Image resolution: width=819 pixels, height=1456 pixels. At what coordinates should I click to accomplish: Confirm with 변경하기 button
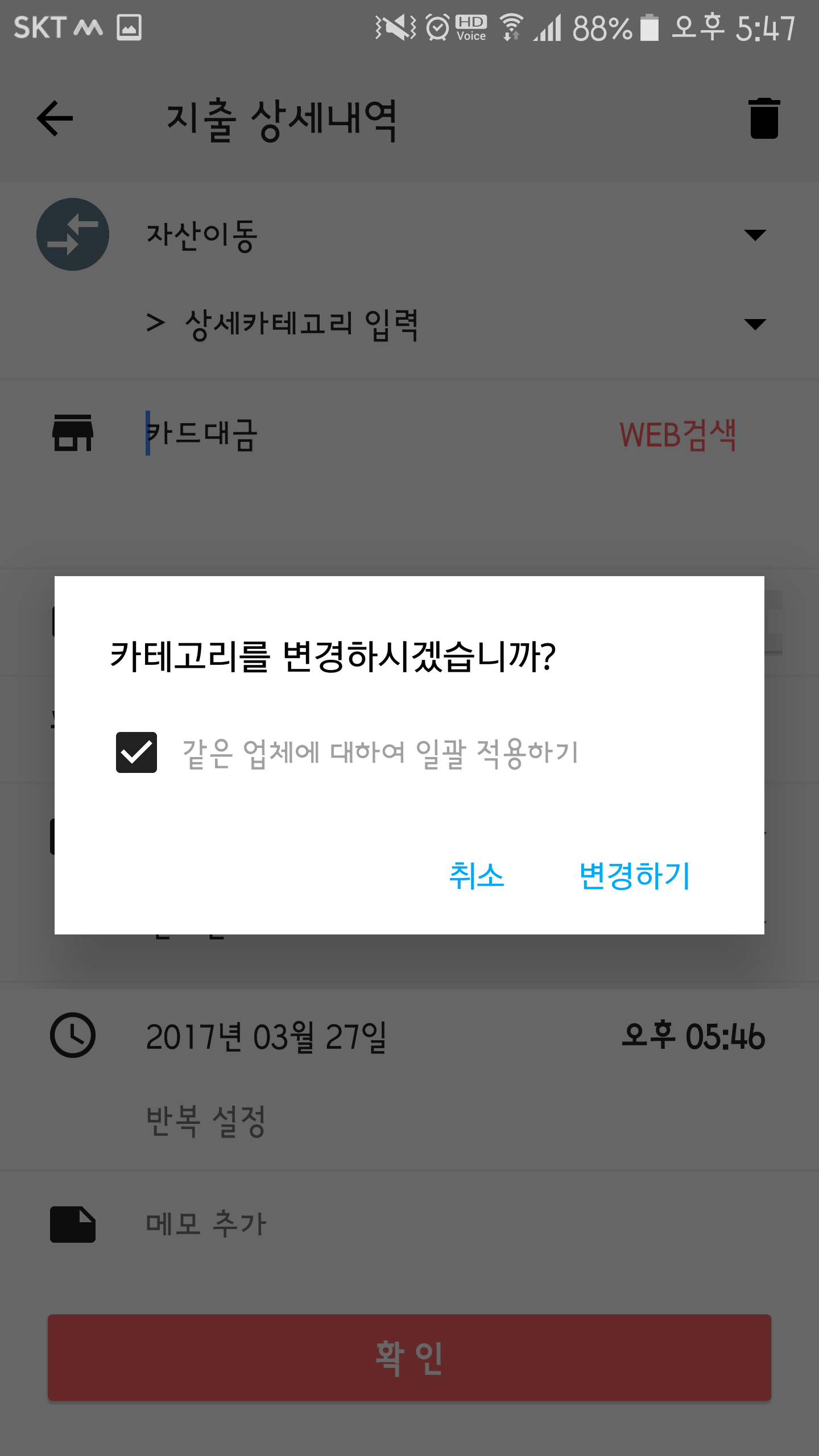pos(635,876)
